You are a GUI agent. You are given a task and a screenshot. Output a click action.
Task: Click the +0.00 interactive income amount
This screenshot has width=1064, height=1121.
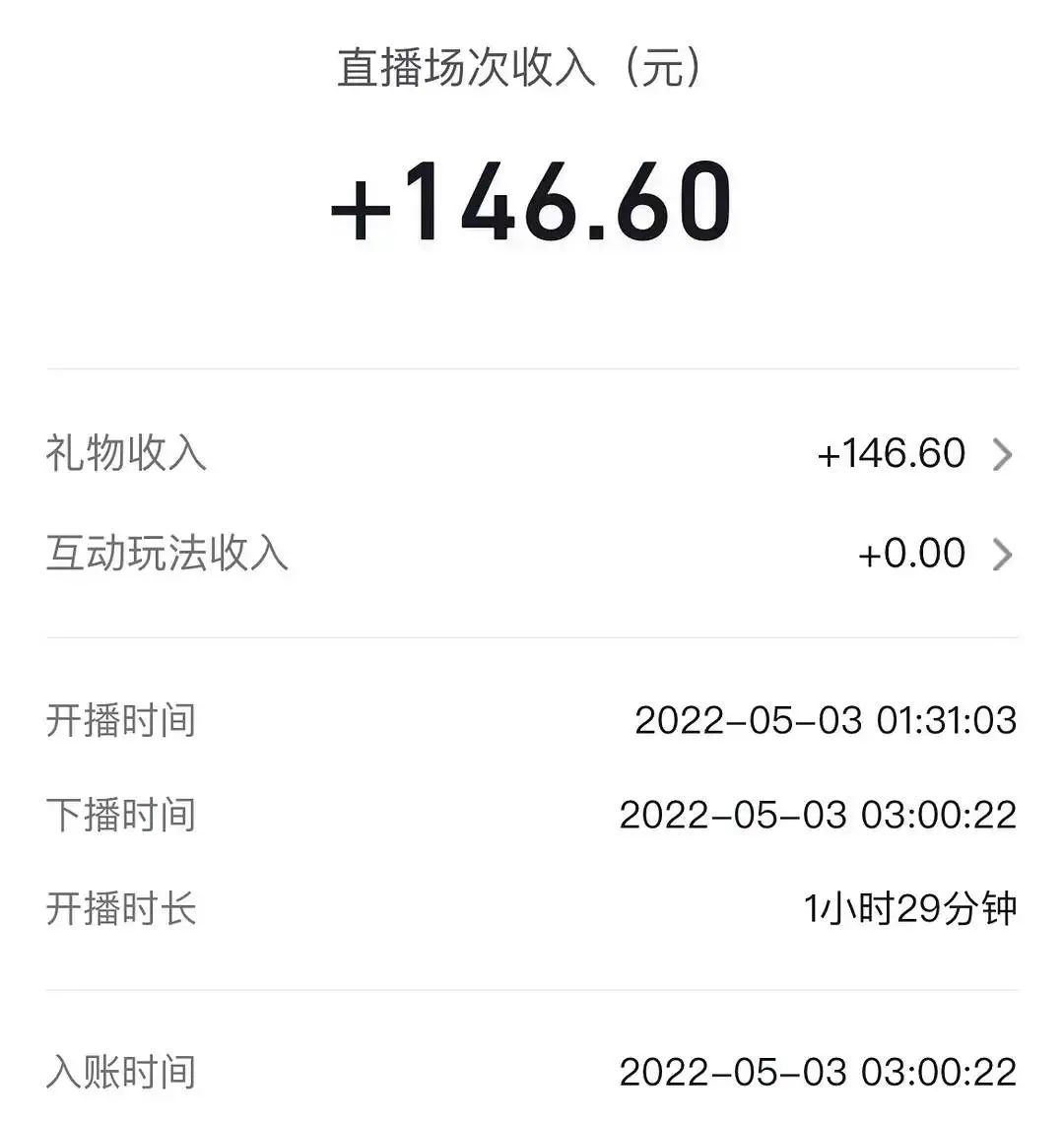coord(910,555)
